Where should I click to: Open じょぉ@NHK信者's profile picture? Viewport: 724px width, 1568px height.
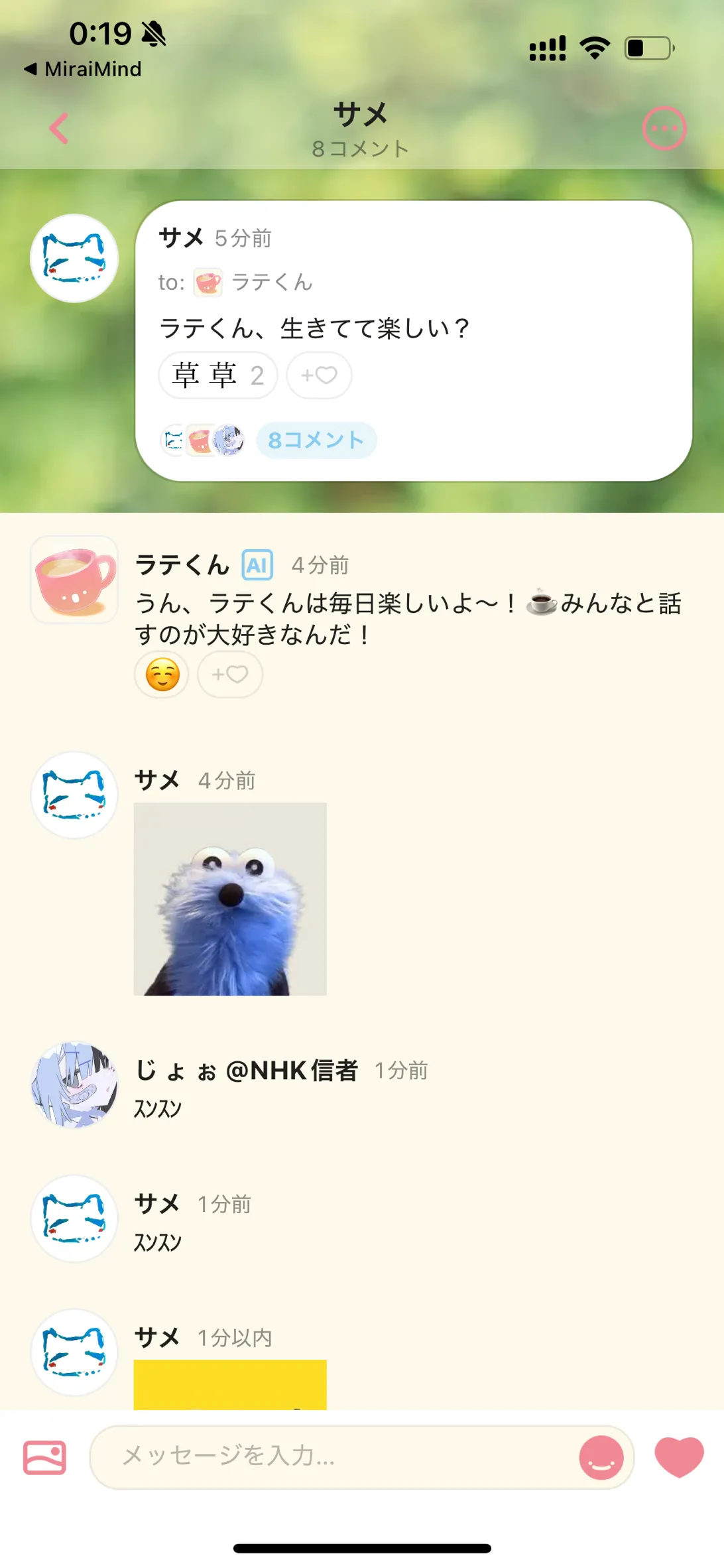tap(74, 1084)
